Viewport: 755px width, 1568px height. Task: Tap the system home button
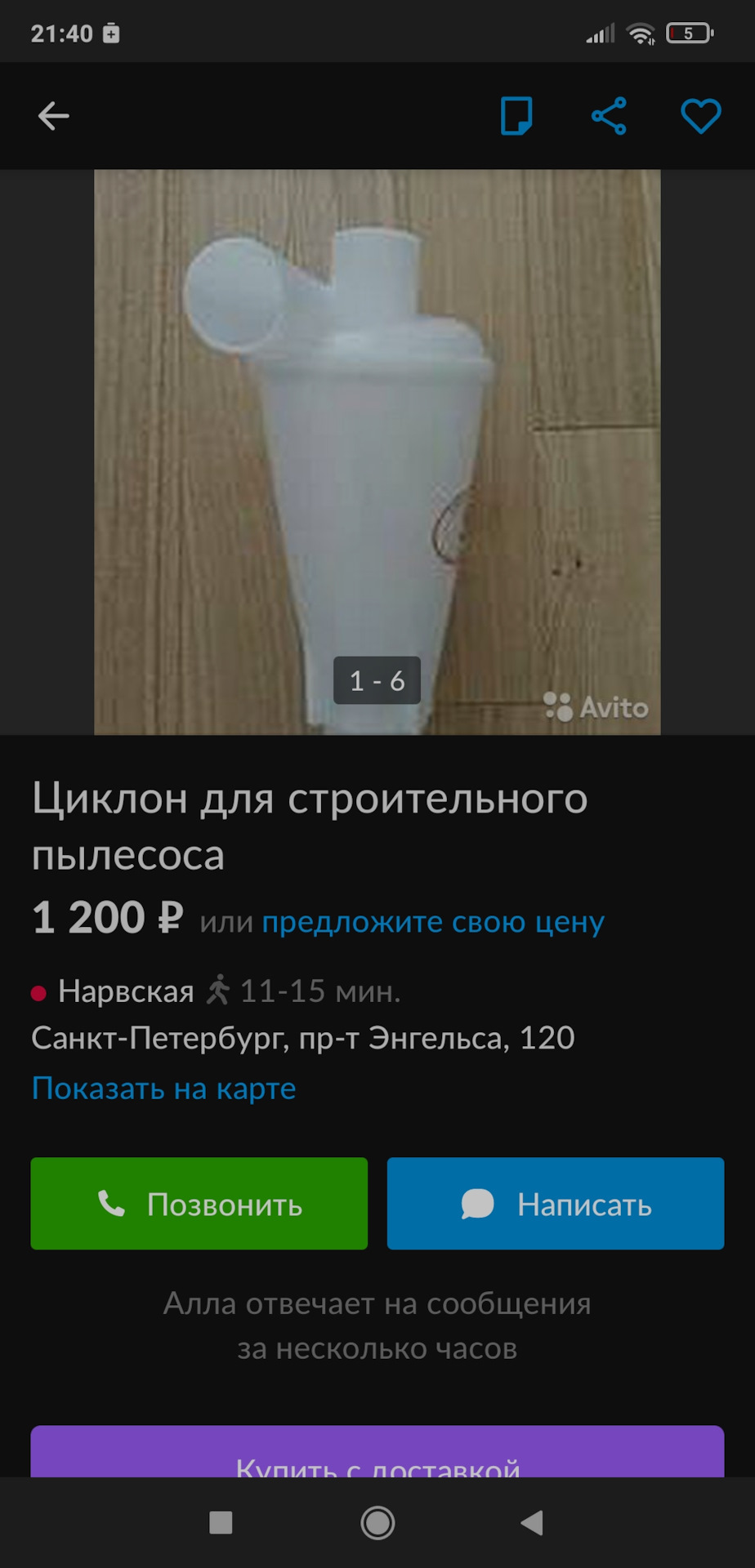click(x=377, y=1522)
